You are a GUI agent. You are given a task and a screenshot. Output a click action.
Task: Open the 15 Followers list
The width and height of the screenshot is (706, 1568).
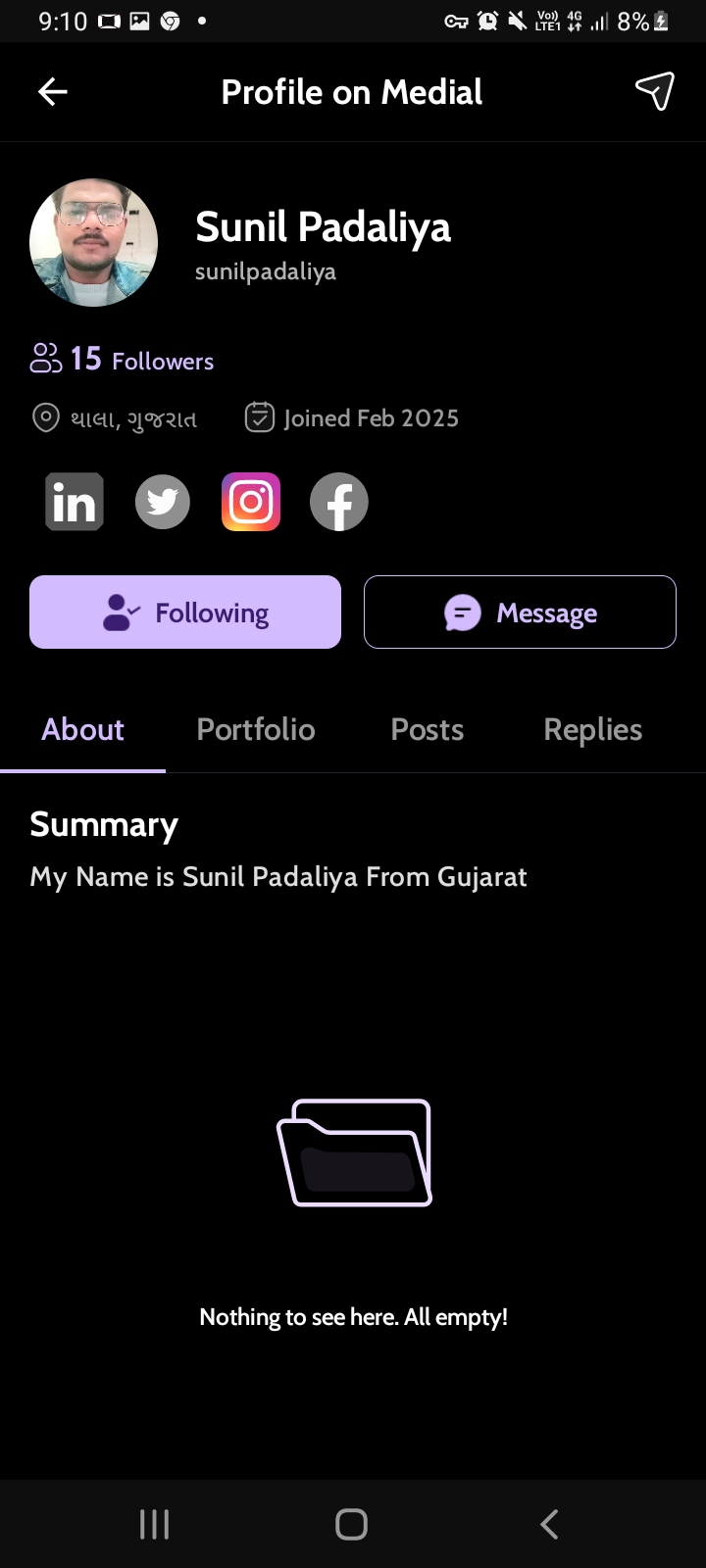click(x=123, y=360)
